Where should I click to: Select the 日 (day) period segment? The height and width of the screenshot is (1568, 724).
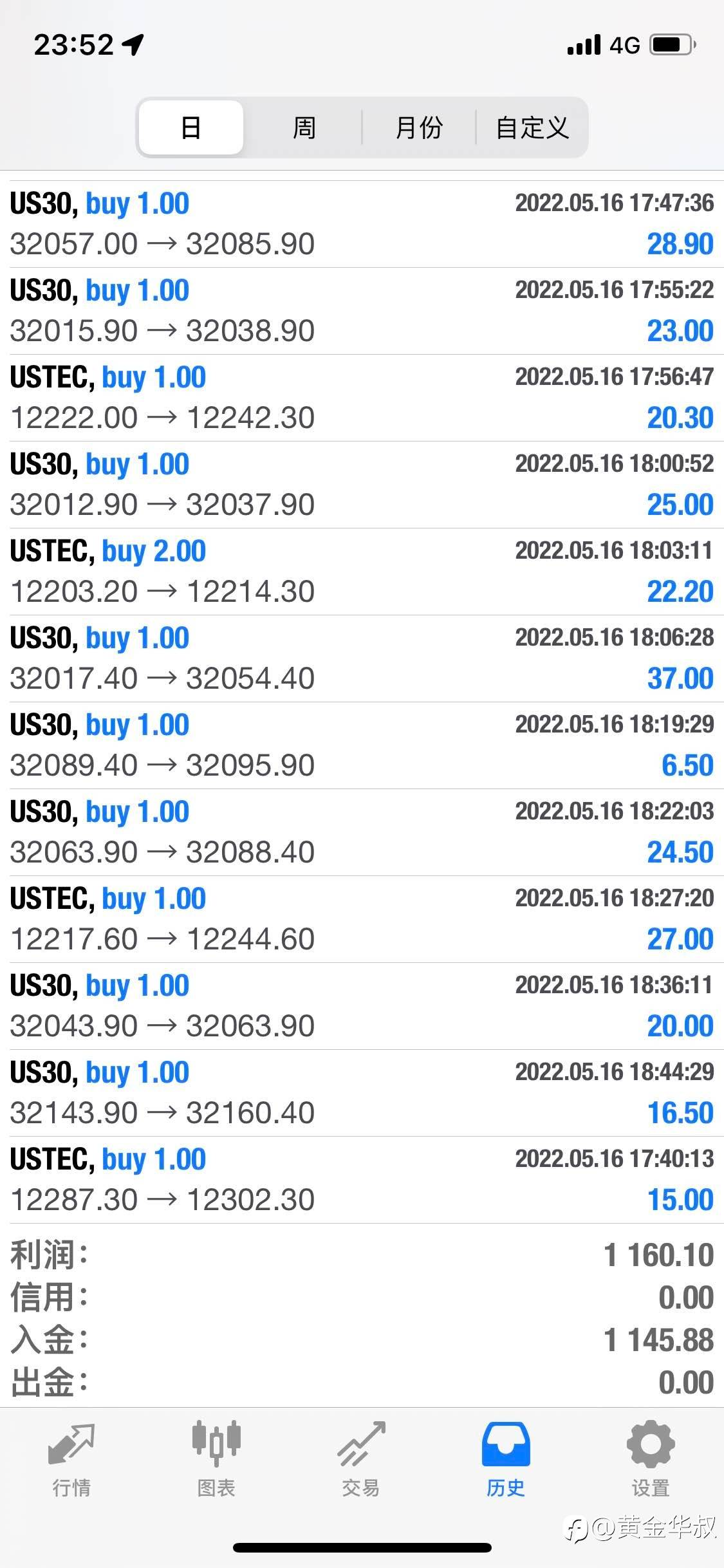coord(191,127)
